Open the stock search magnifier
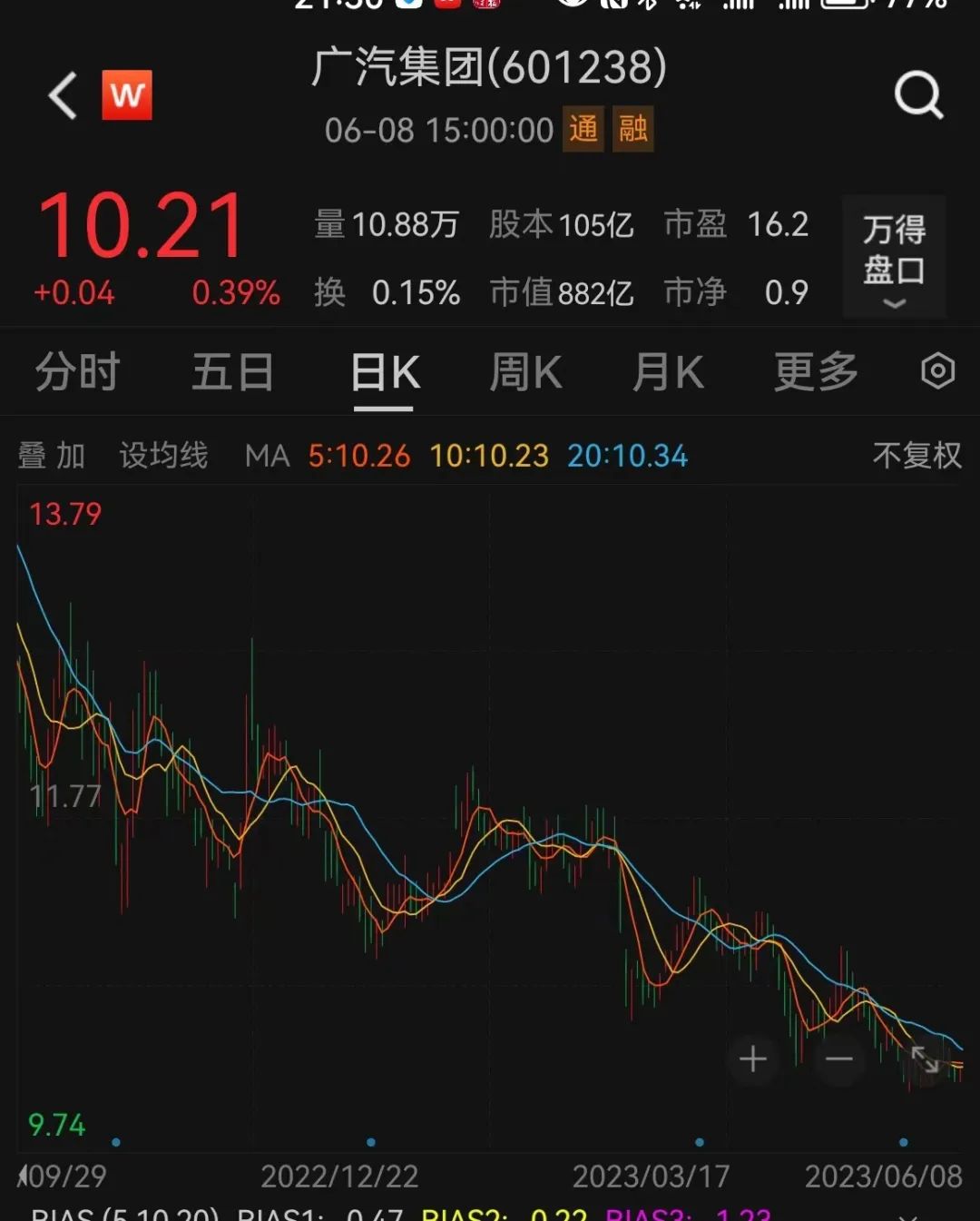The image size is (980, 1221). [918, 94]
